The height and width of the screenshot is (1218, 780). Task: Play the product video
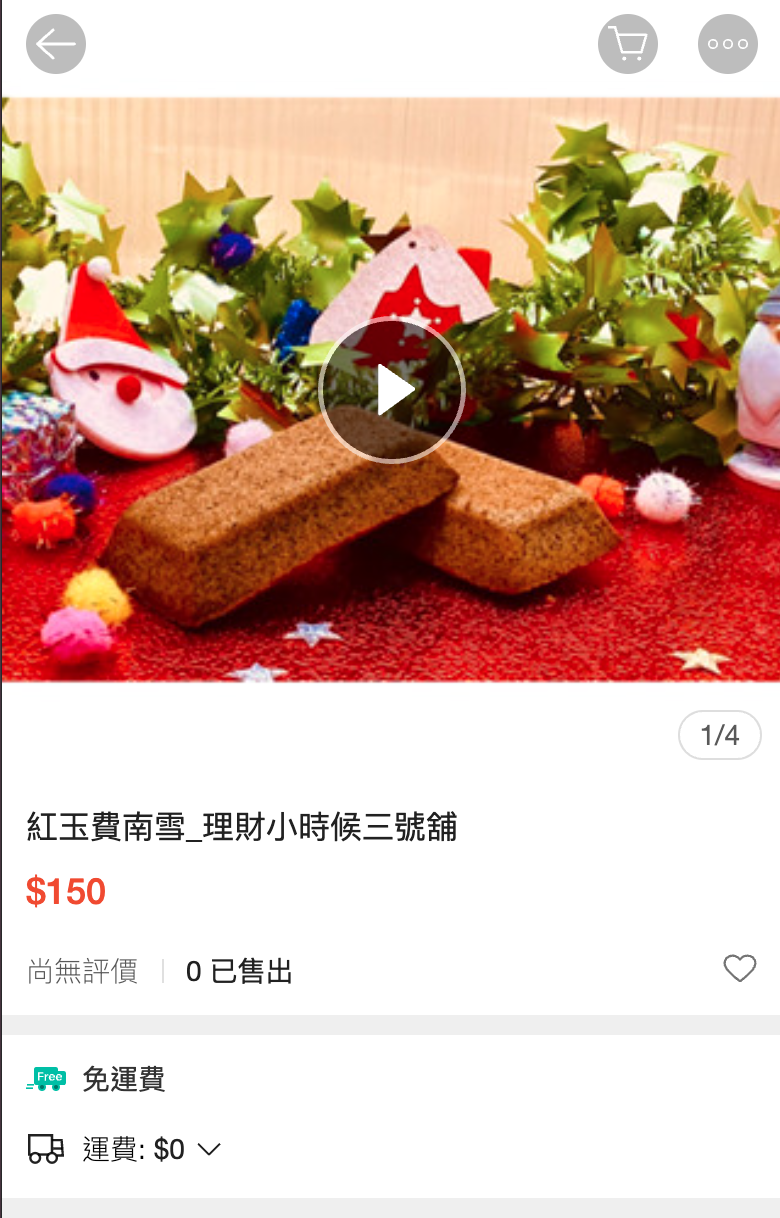[392, 390]
